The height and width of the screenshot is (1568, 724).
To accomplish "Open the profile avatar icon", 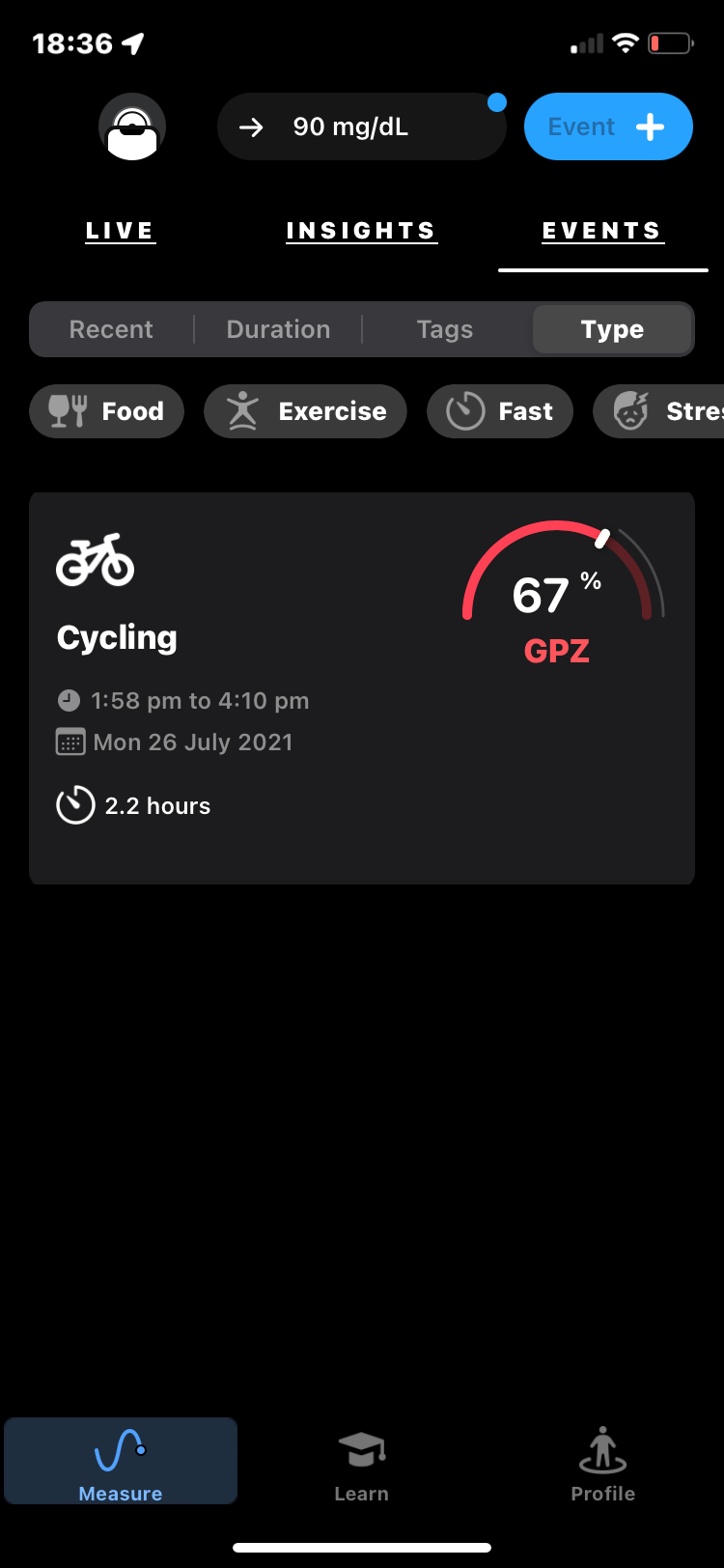I will pos(132,126).
